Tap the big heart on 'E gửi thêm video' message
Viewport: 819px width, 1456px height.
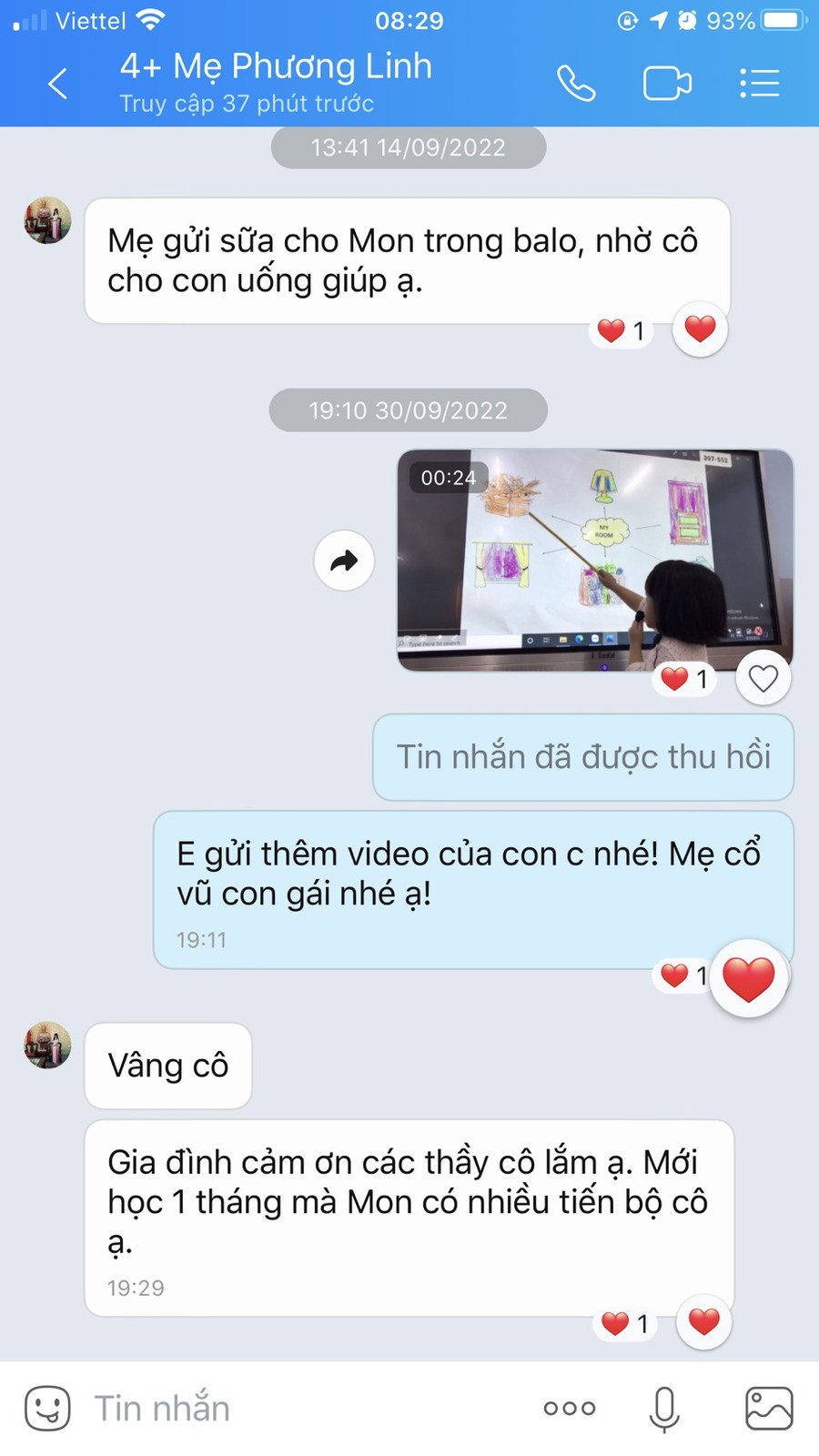pos(748,978)
